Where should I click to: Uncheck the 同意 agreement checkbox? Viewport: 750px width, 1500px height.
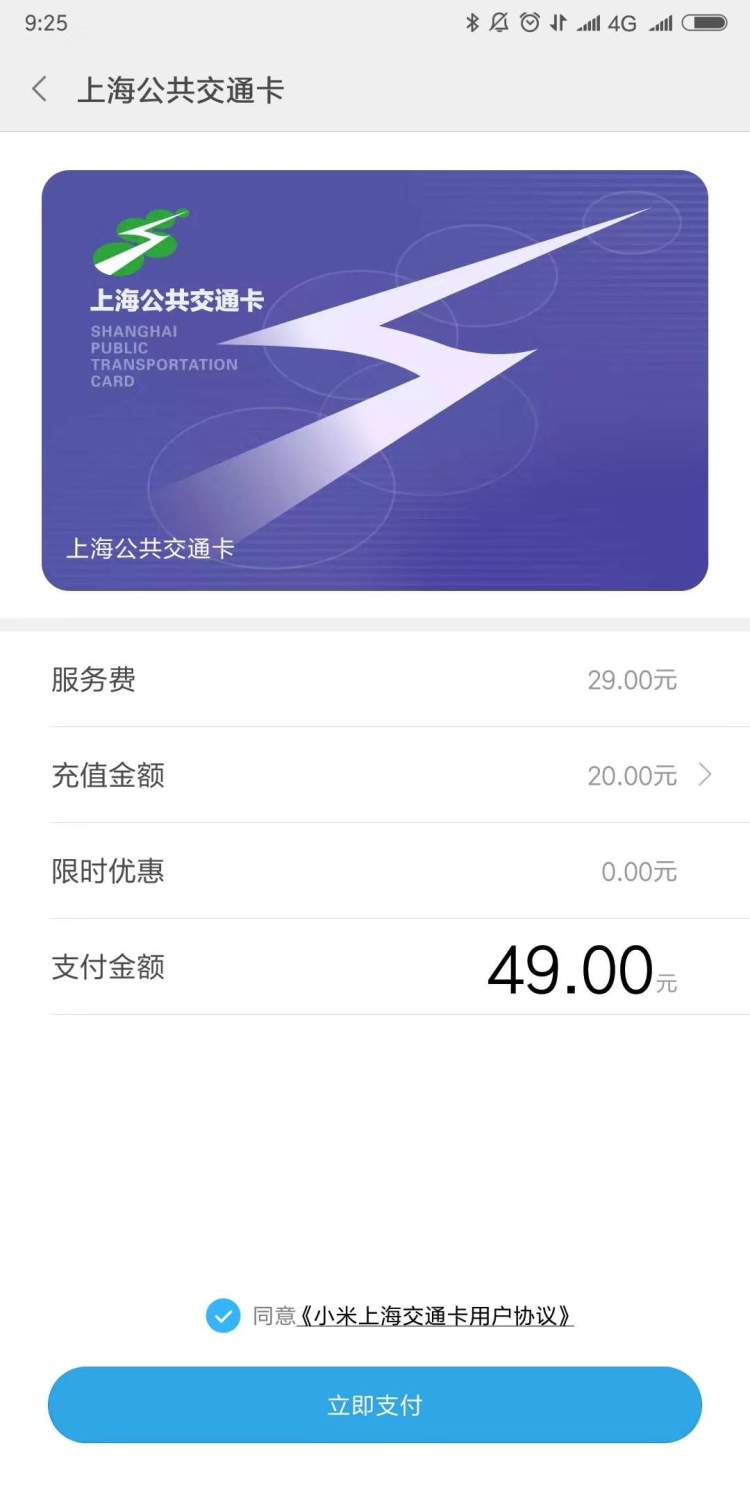pyautogui.click(x=223, y=1315)
